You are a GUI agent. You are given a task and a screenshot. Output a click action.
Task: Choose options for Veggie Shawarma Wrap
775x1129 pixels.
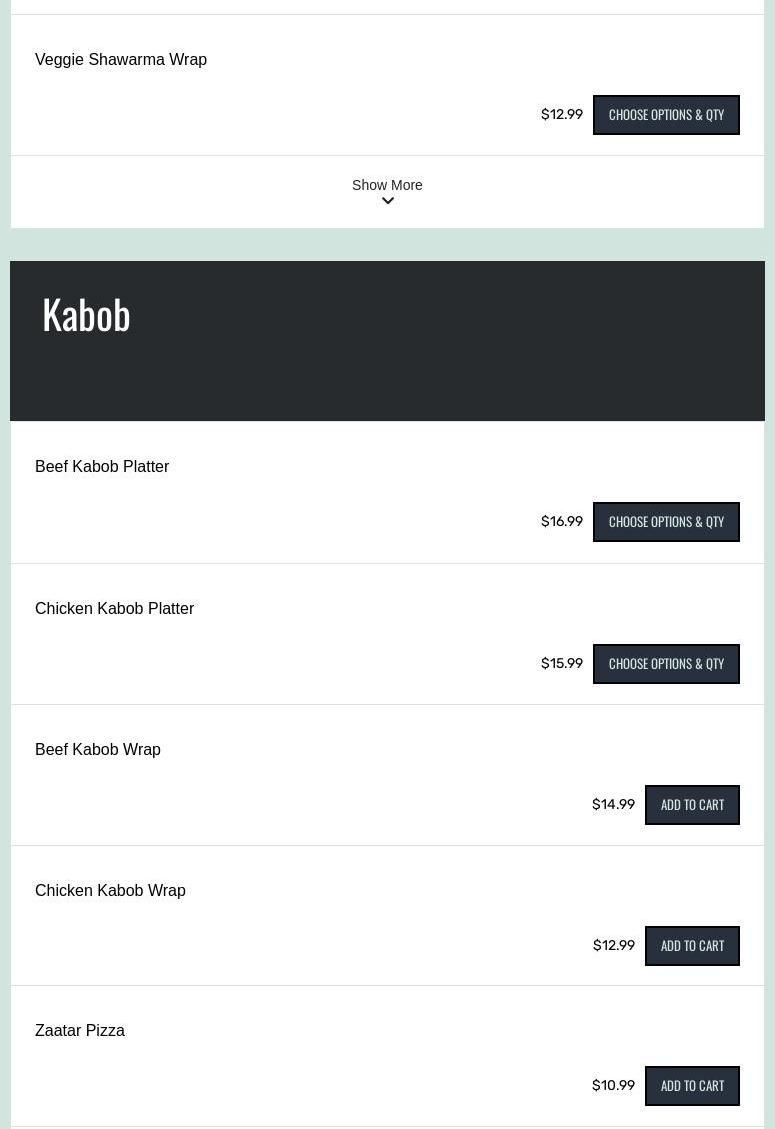coord(666,115)
